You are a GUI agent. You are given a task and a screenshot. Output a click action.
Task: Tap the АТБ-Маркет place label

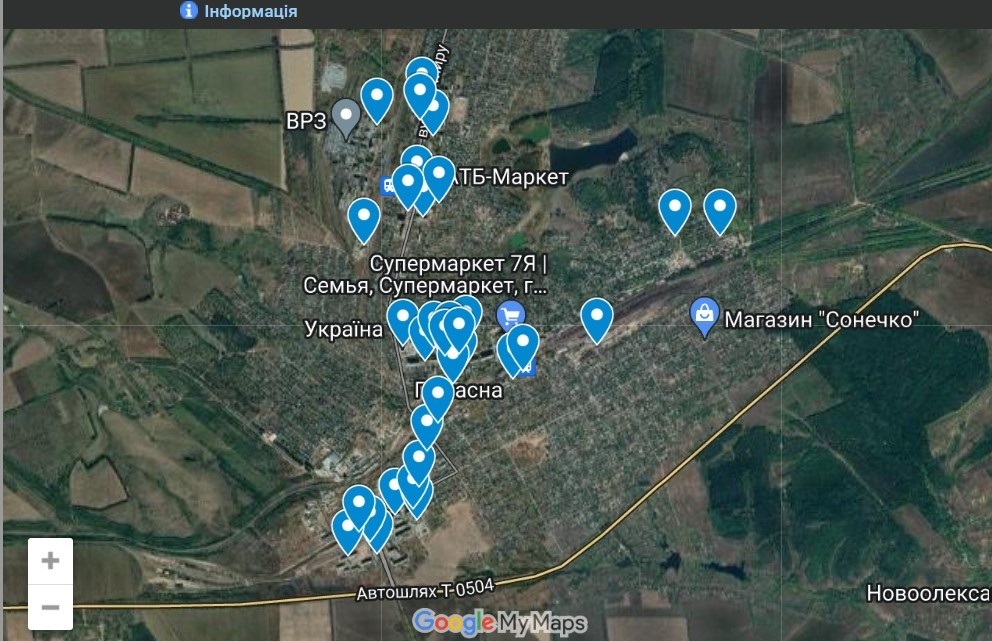[512, 178]
